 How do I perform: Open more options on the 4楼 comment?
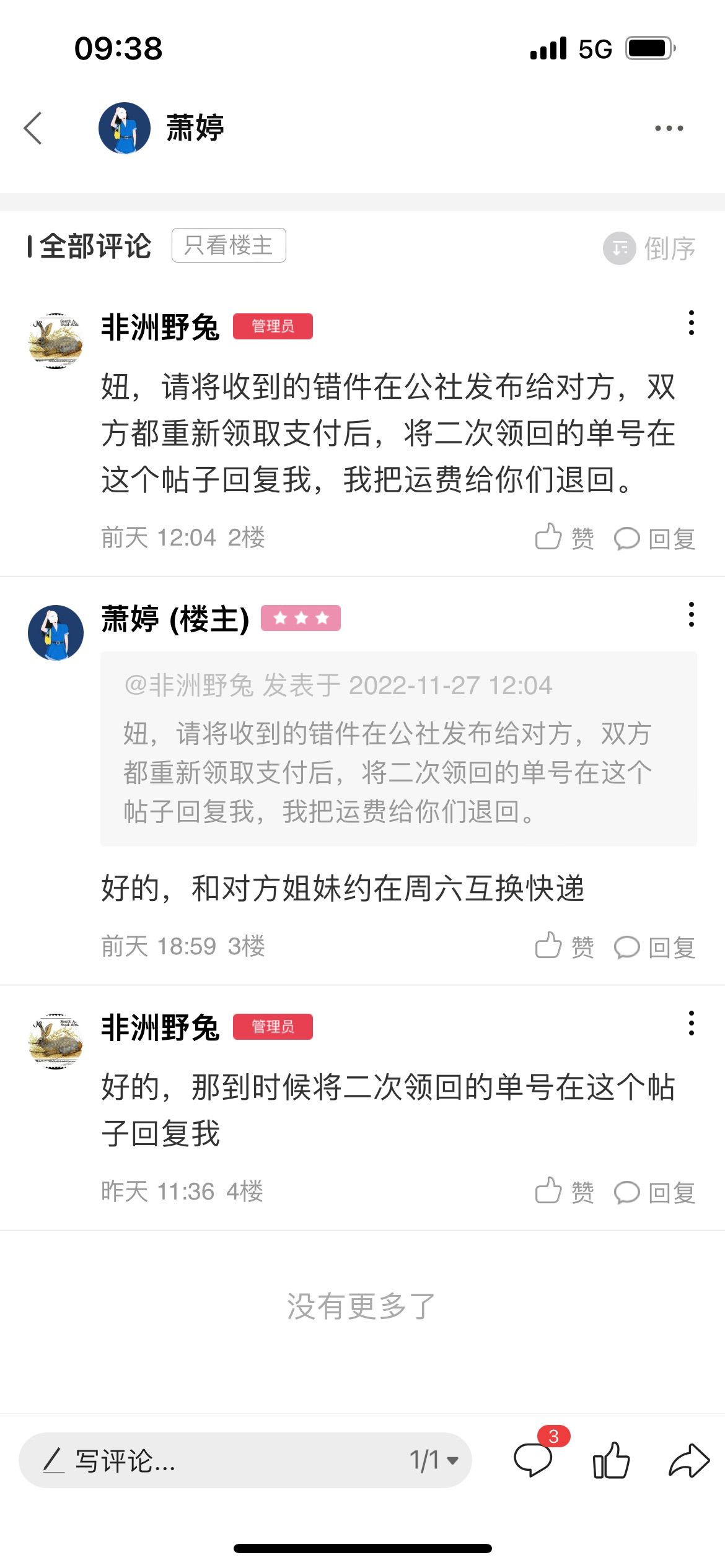[x=692, y=1023]
